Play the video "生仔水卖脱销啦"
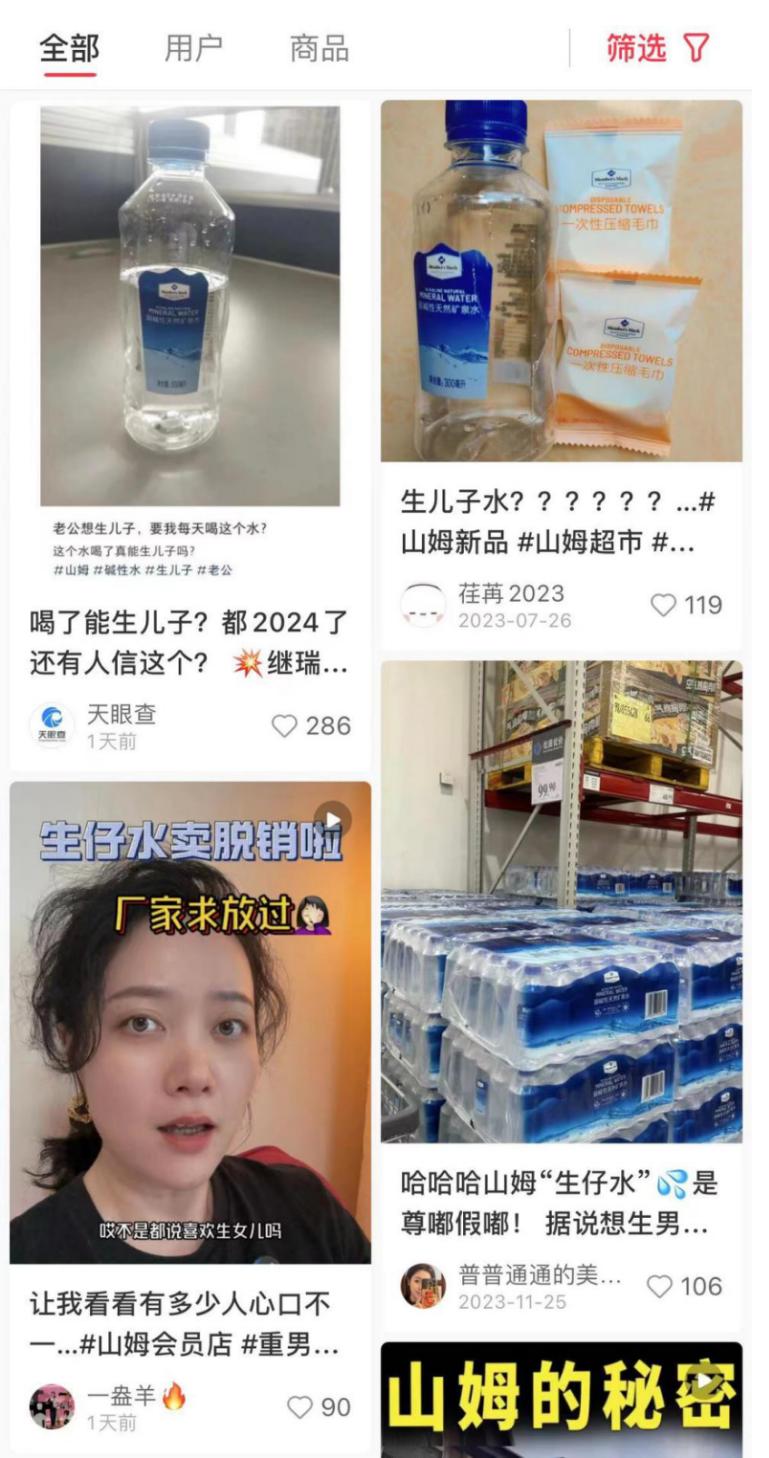 190,1022
